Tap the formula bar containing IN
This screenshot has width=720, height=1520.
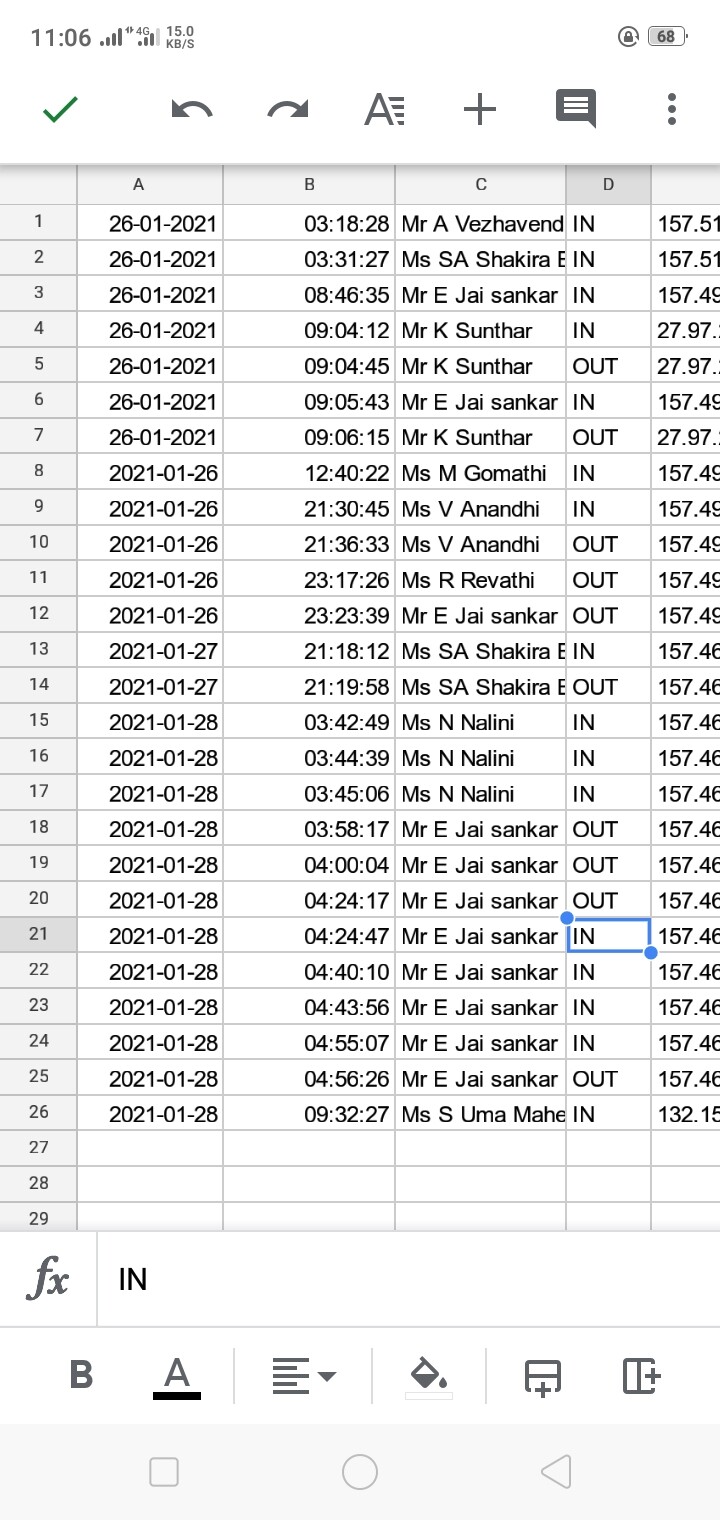tap(408, 1279)
